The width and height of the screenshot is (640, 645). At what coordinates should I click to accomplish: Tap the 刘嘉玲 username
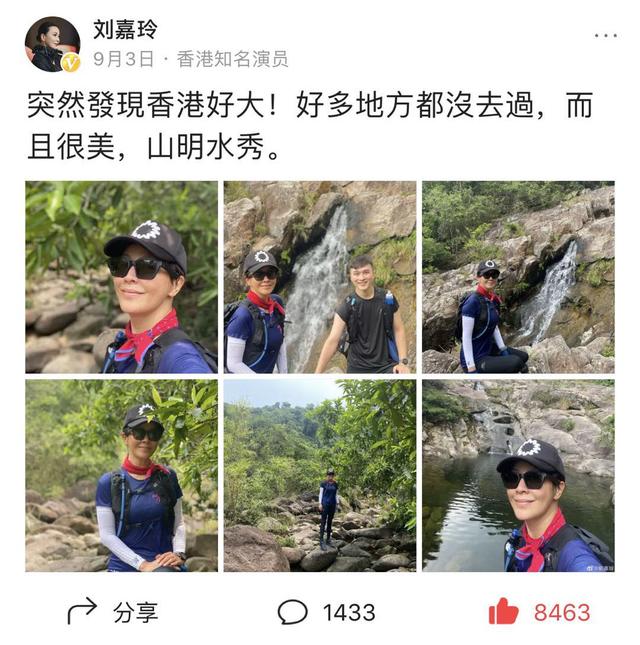124,28
